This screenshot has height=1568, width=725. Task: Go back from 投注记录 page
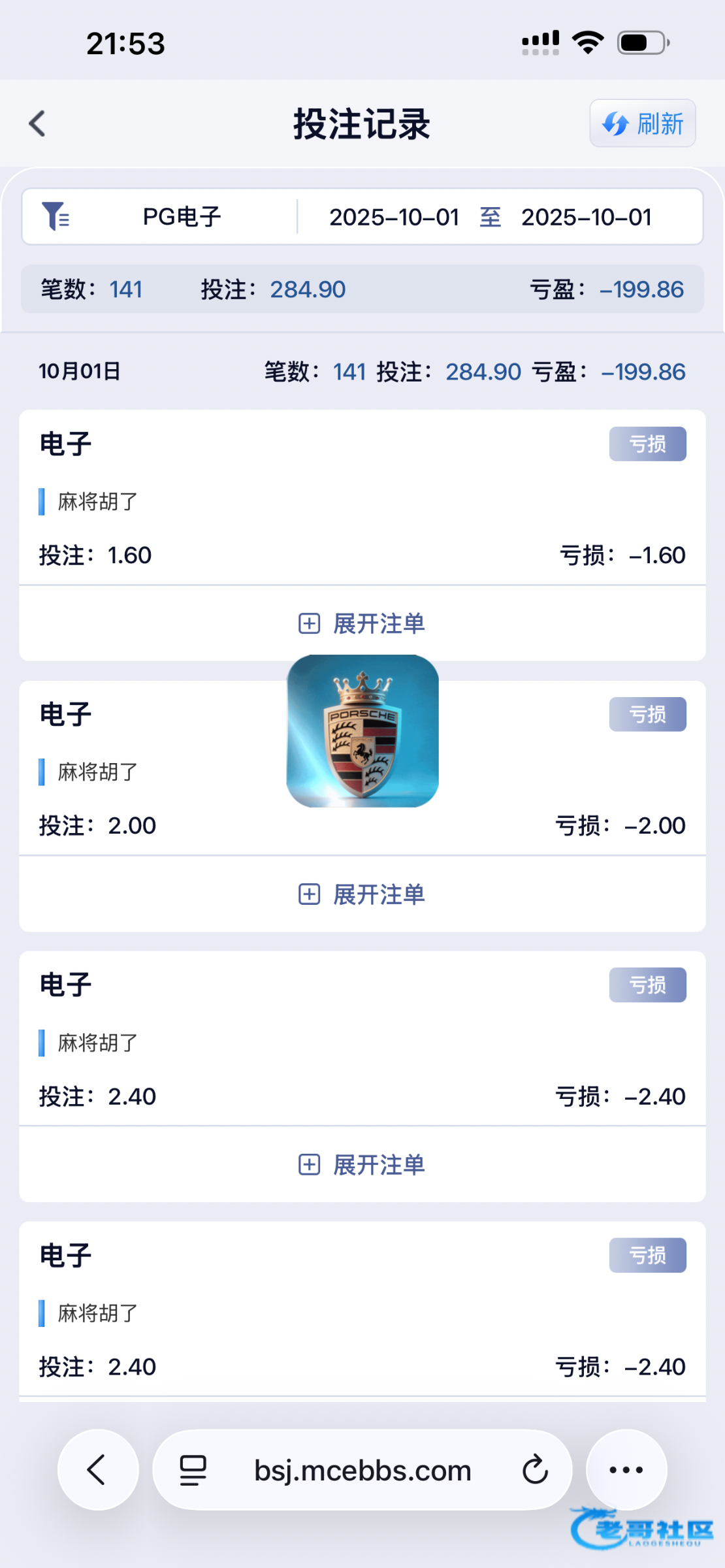click(38, 123)
